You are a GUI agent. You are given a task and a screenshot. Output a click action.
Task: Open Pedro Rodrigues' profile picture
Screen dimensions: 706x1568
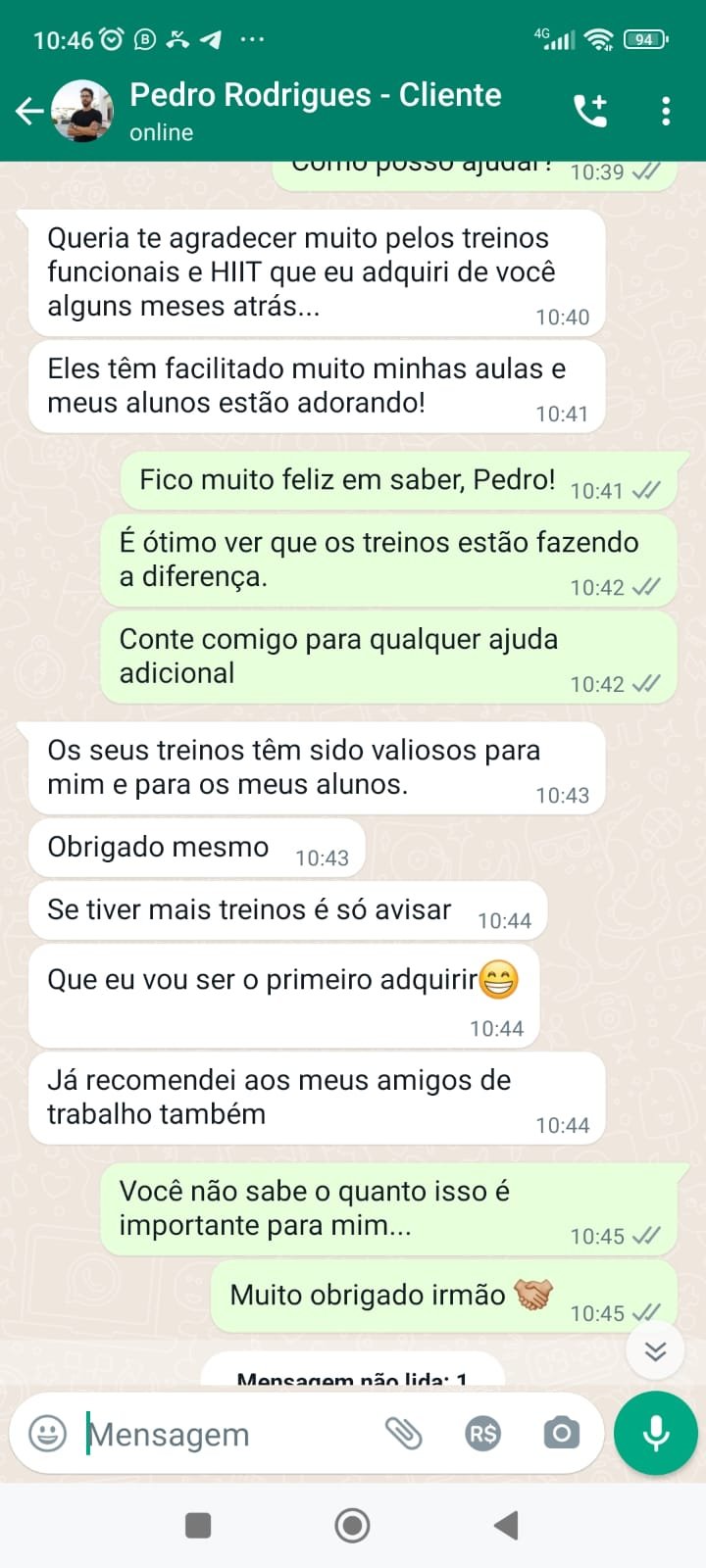[82, 111]
